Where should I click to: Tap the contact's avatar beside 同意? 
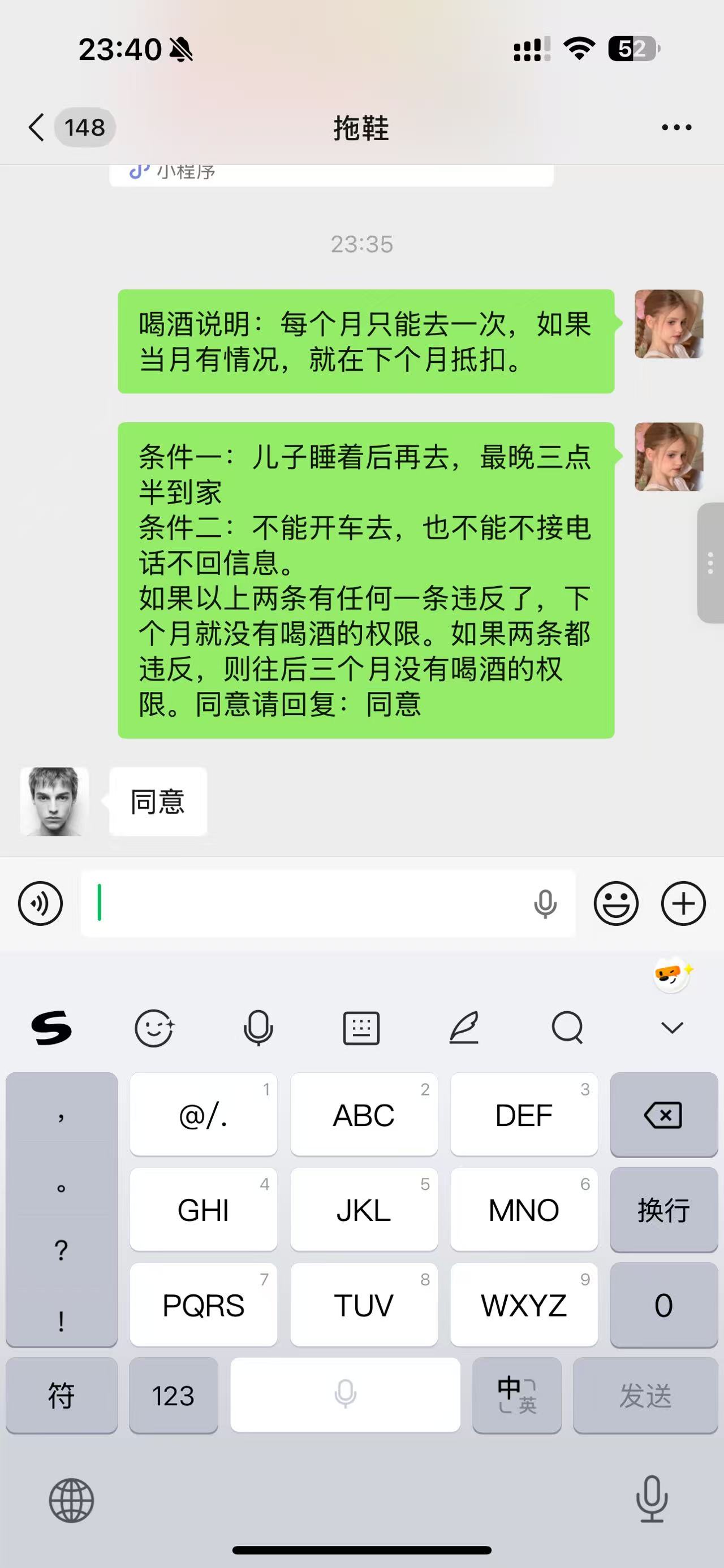54,801
